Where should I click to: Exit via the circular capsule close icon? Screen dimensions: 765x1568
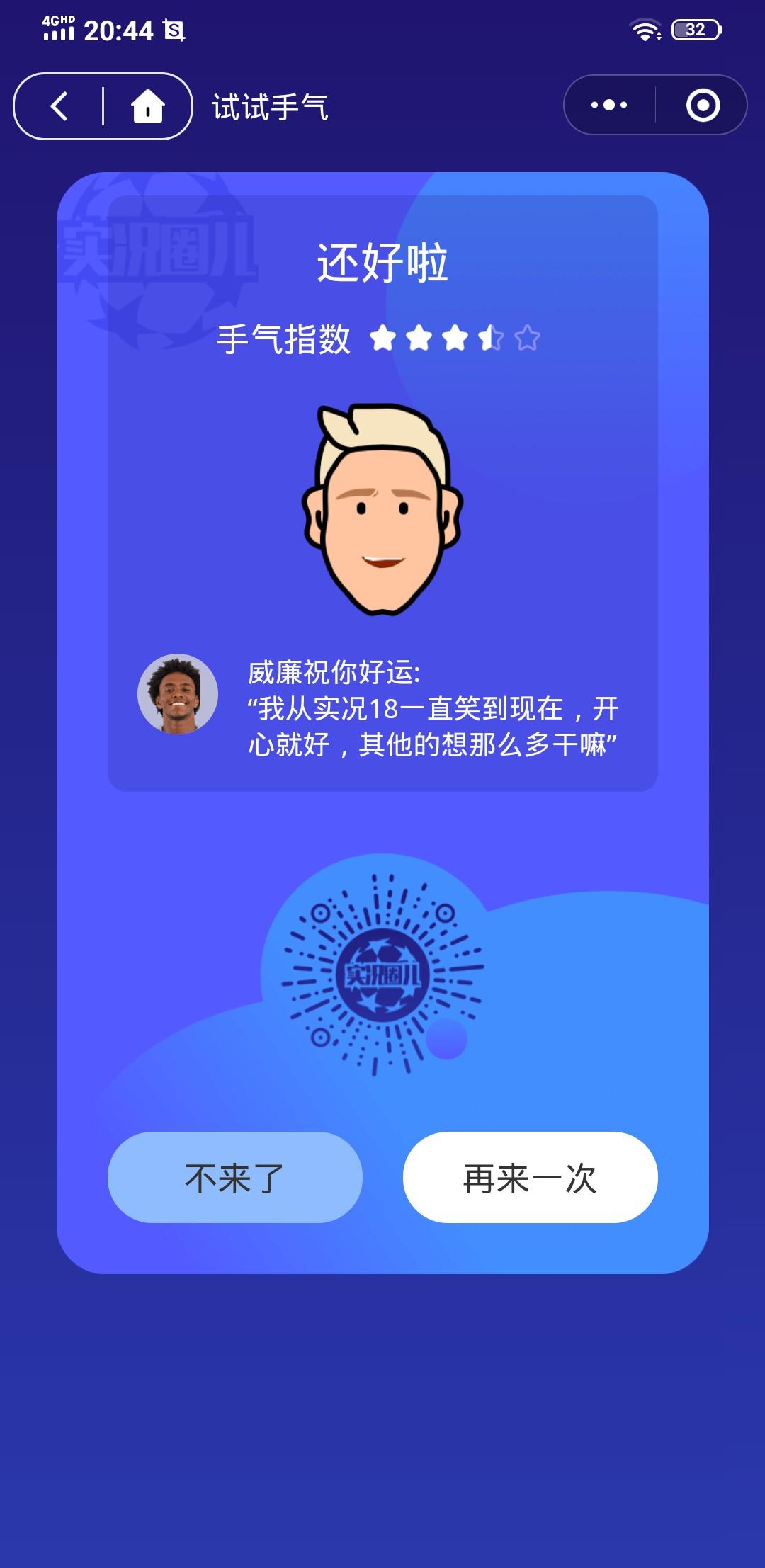point(701,105)
